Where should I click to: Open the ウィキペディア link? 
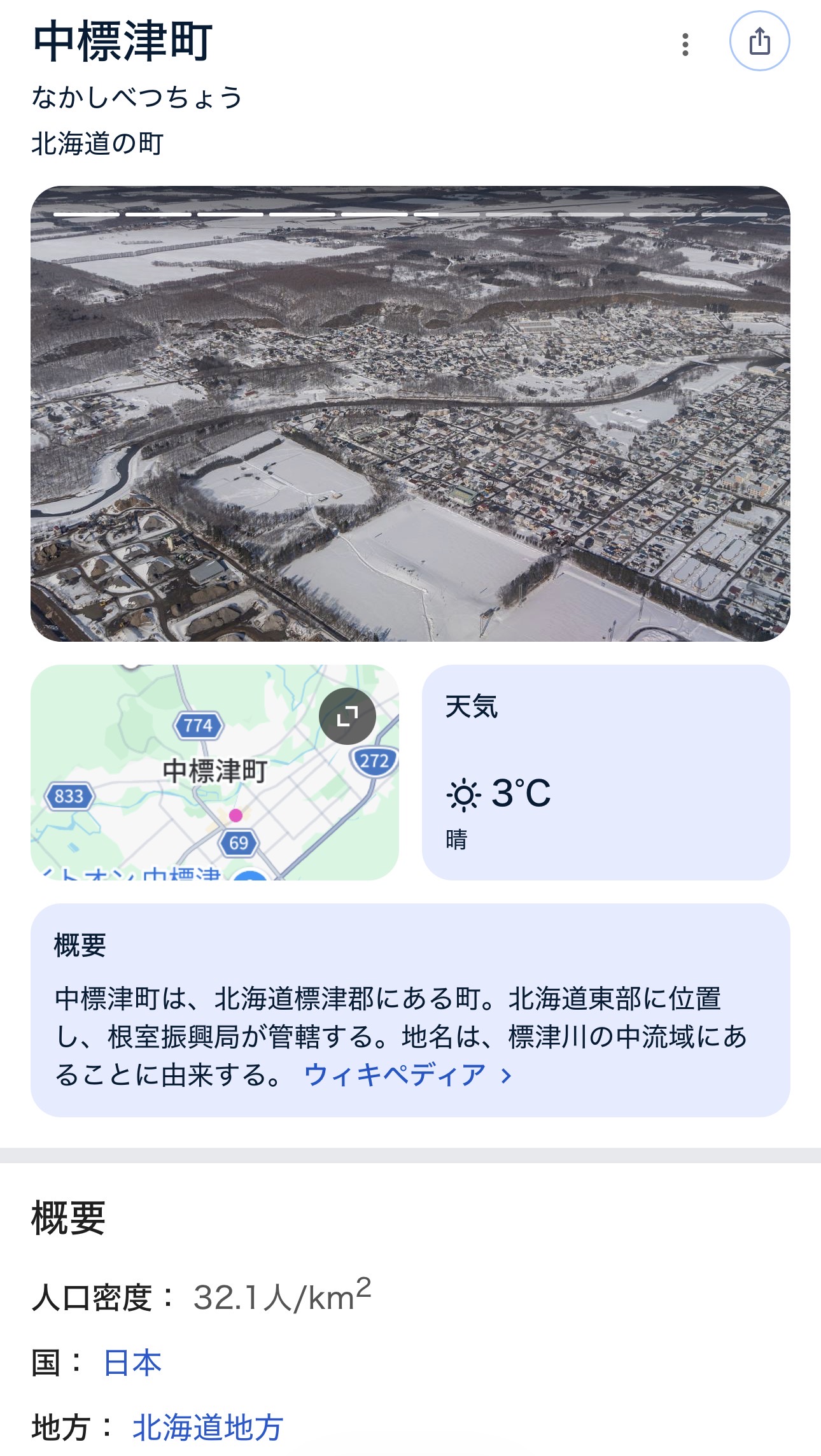pos(407,1075)
